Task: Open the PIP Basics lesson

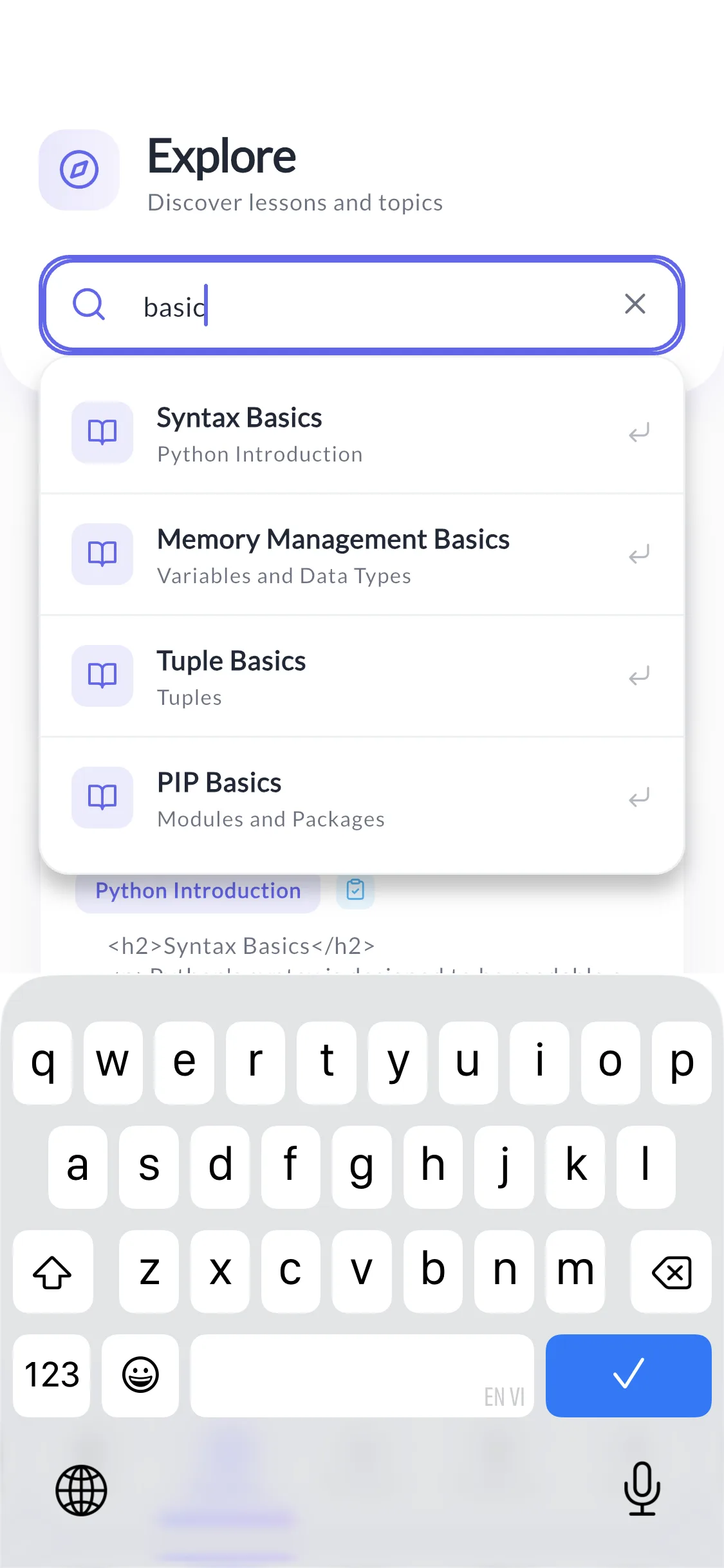Action: [x=360, y=798]
